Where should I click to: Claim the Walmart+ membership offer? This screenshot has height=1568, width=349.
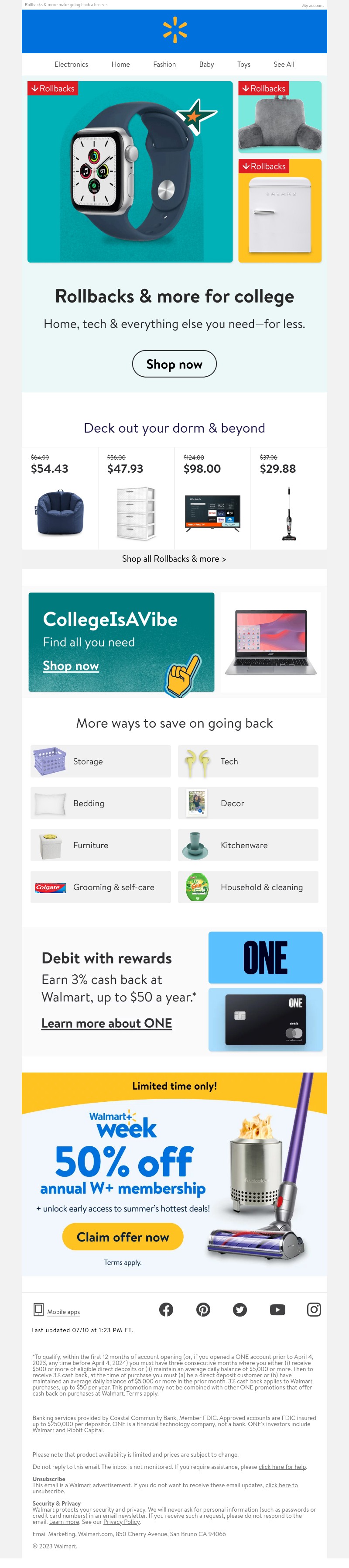pos(123,1237)
